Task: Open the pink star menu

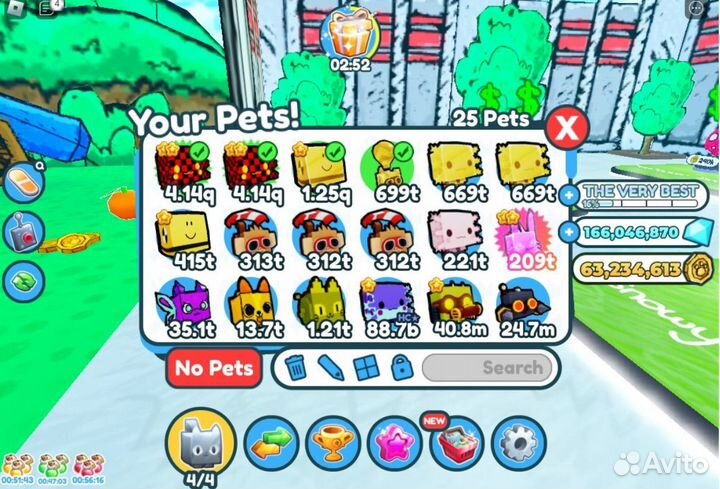Action: coord(394,443)
